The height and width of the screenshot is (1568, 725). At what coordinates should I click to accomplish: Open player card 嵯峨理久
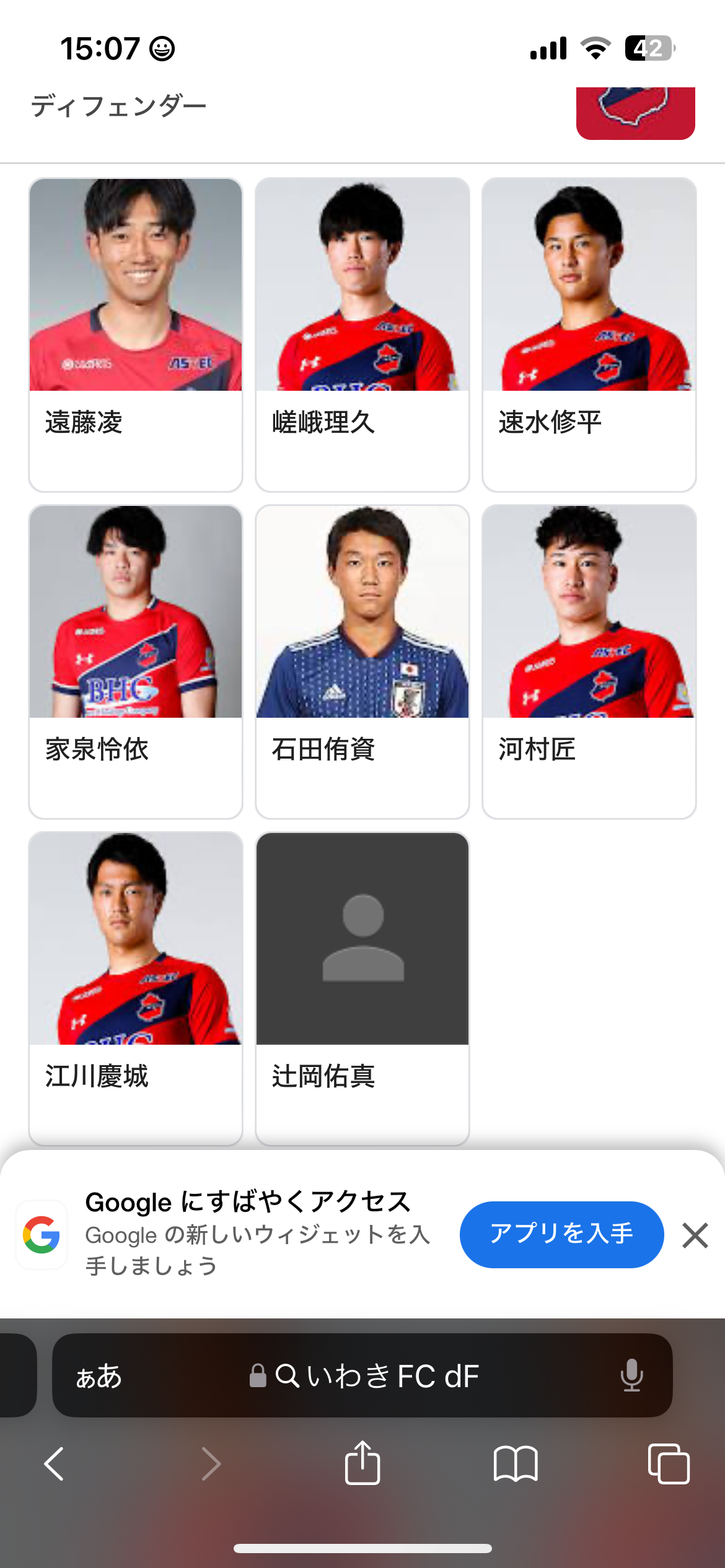click(362, 334)
